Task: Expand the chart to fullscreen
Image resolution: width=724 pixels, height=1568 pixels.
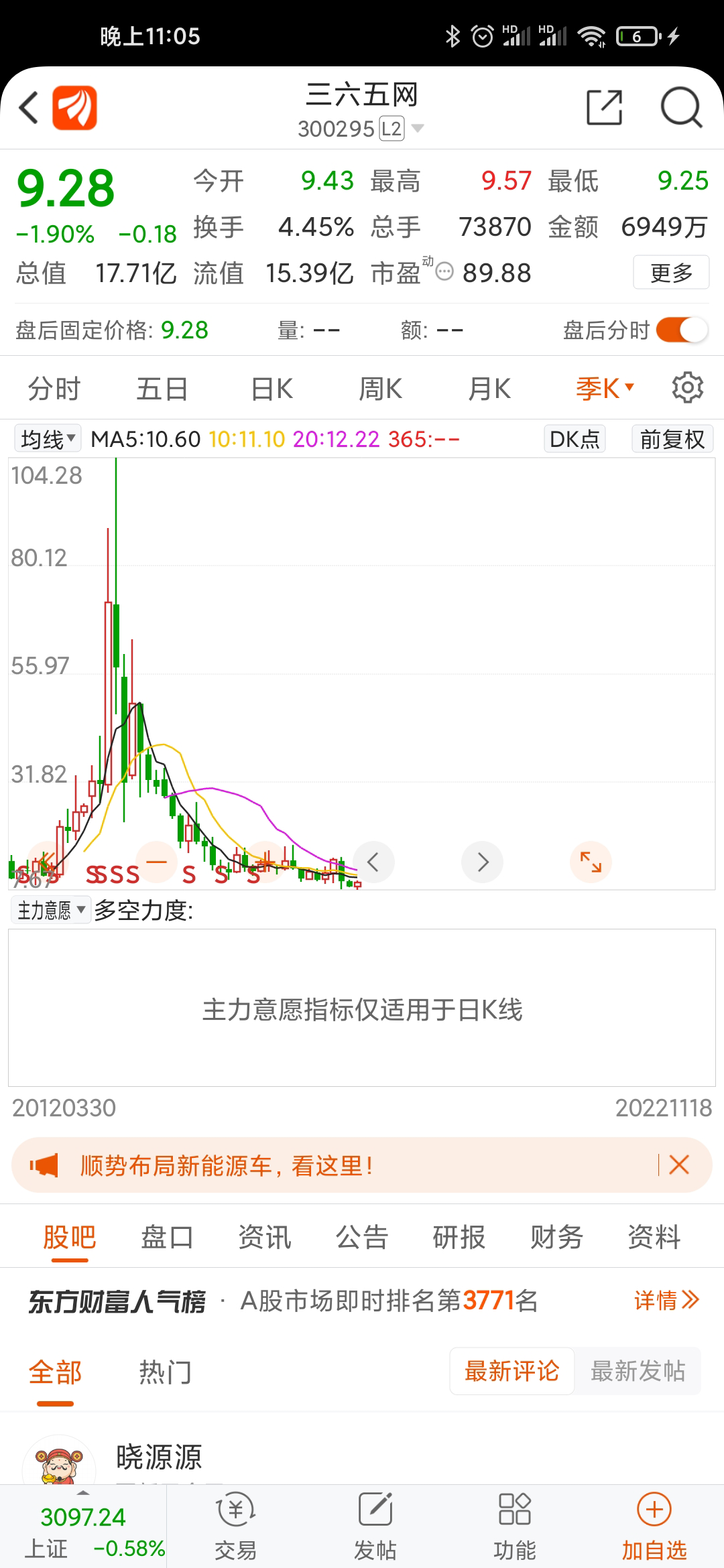Action: coord(591,862)
